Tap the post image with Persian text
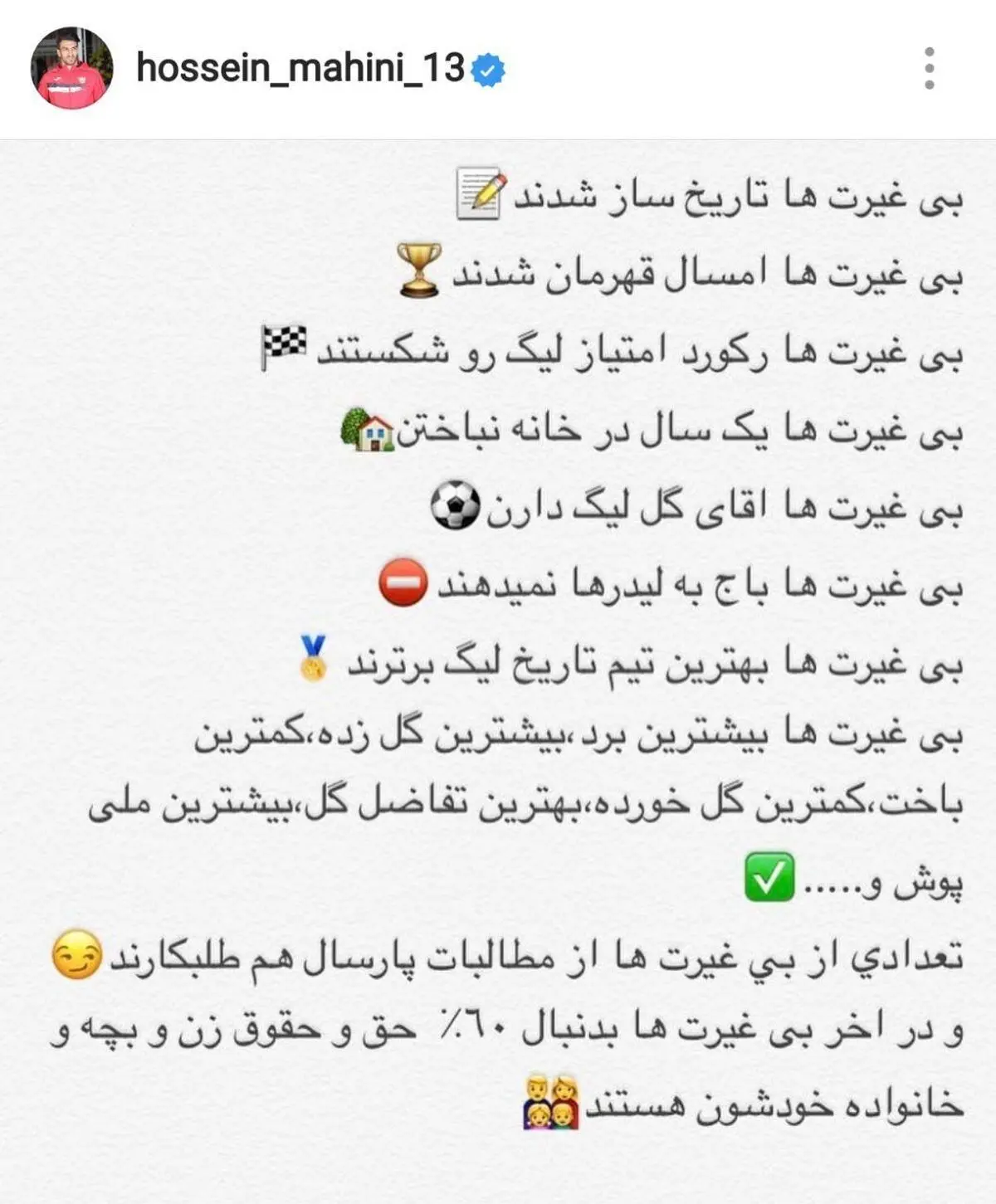The image size is (996, 1204). 498,670
